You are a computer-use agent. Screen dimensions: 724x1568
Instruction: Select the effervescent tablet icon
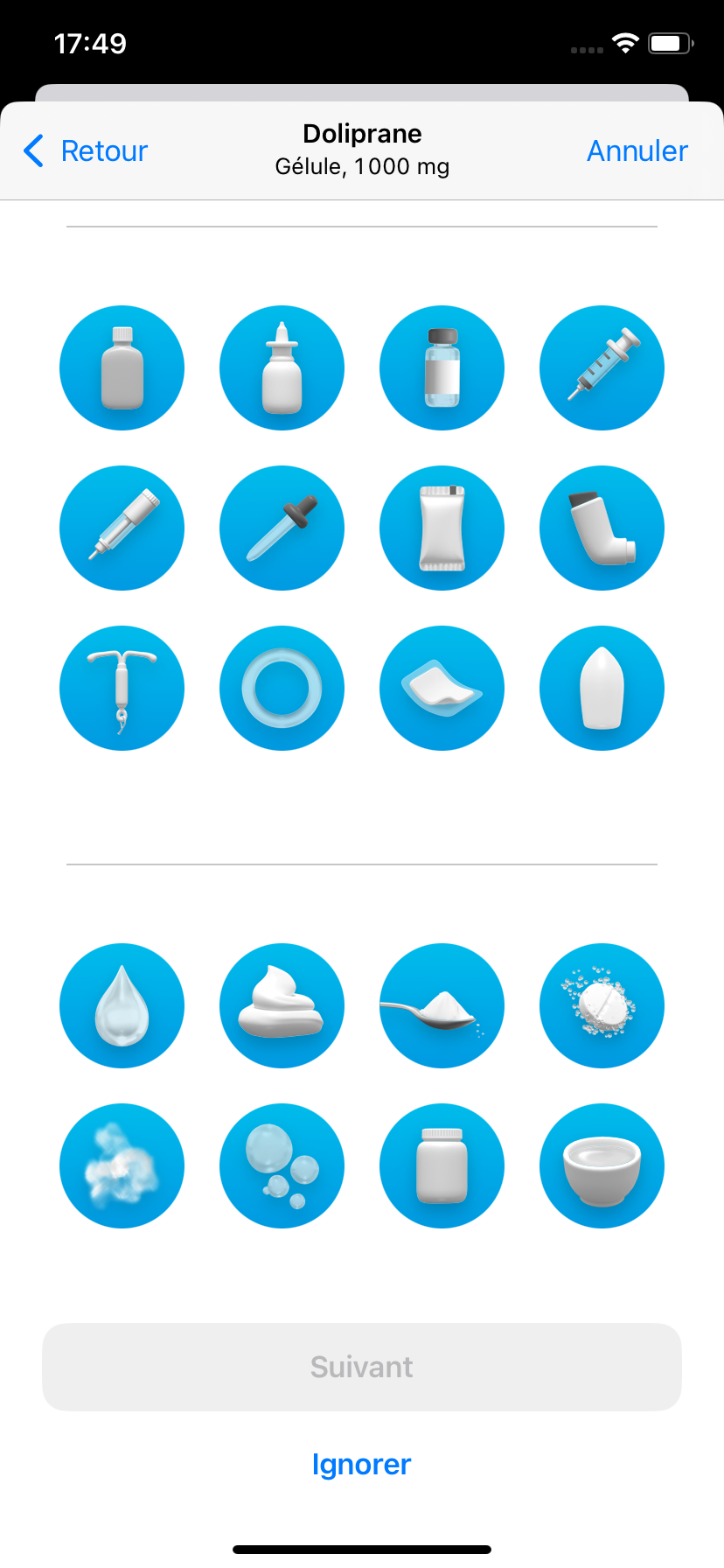[602, 1005]
